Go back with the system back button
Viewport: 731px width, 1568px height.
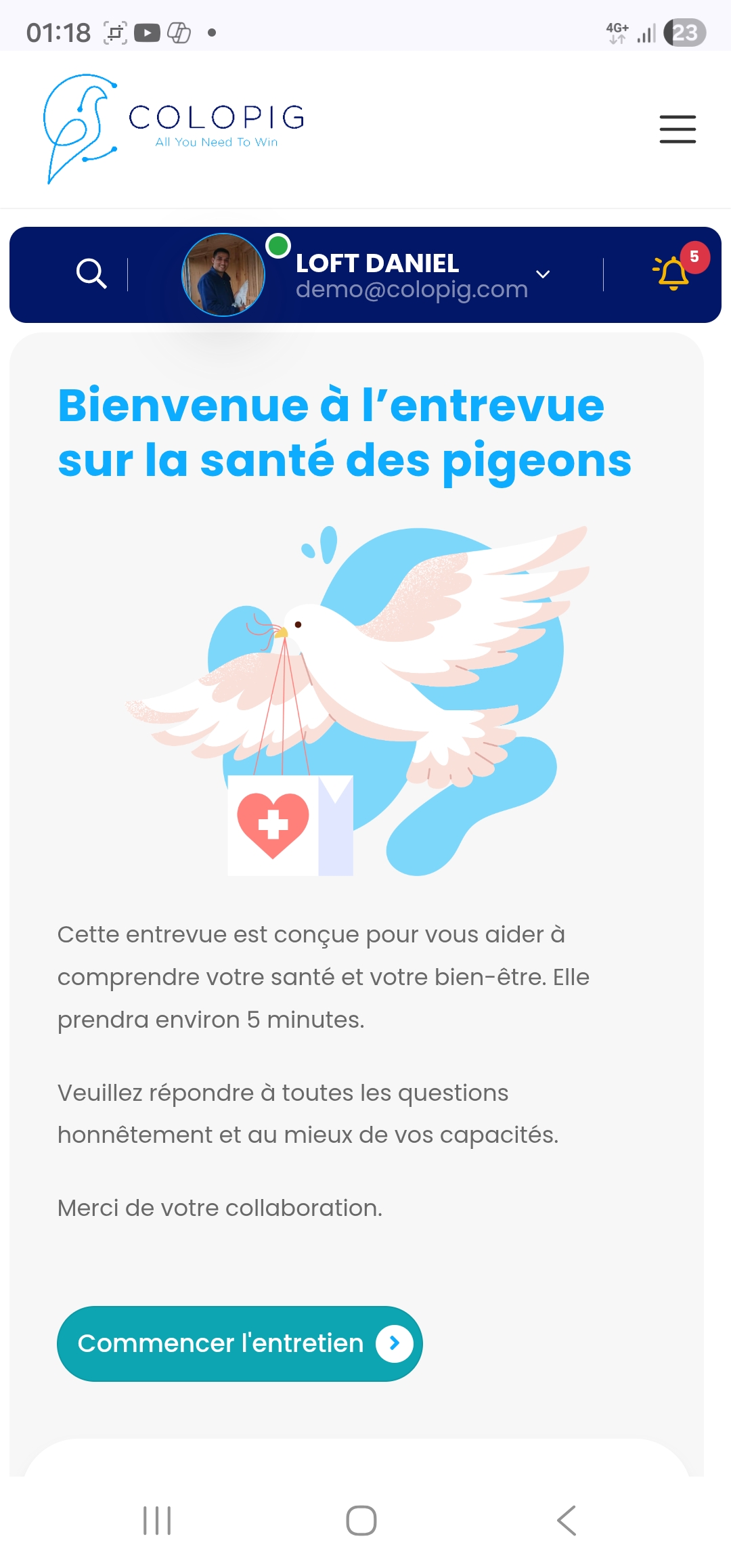[x=567, y=1521]
